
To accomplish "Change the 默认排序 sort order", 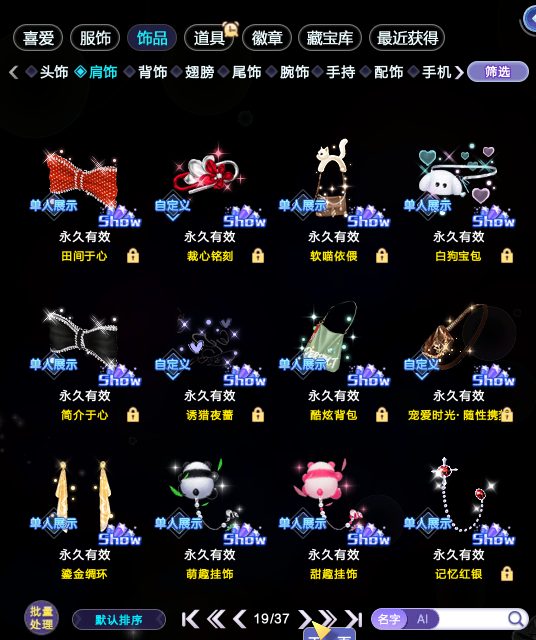I will point(119,620).
